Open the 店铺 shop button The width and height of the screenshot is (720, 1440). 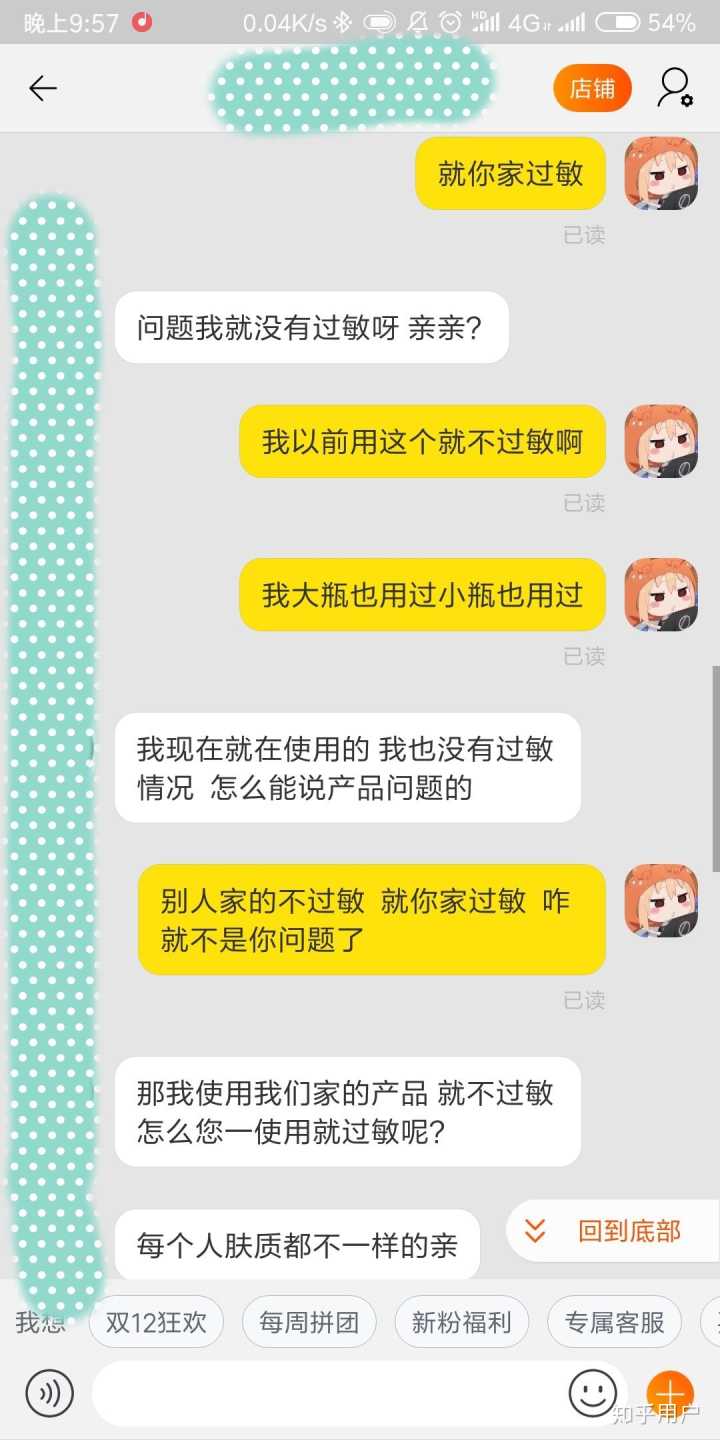[592, 89]
